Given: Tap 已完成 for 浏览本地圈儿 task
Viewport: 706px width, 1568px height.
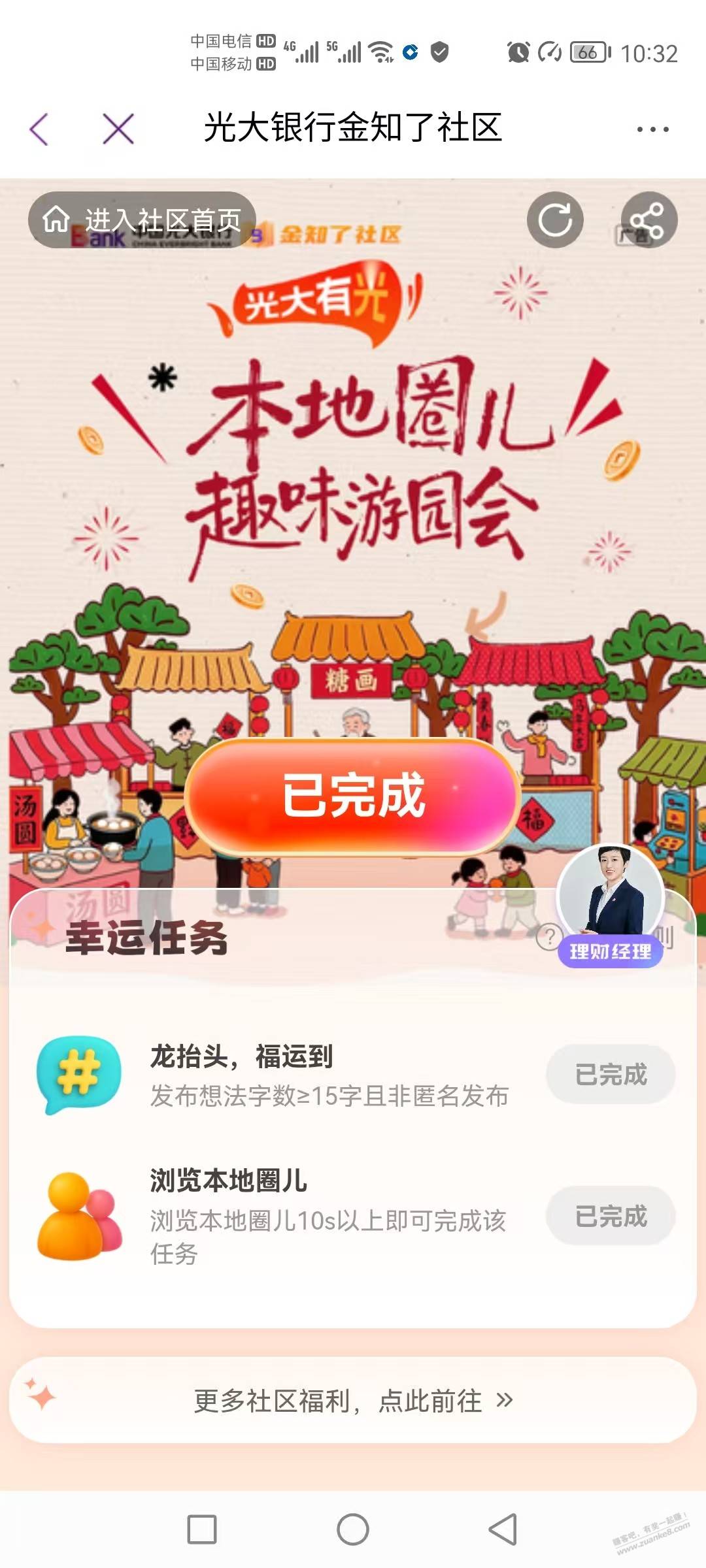Looking at the screenshot, I should (611, 1216).
